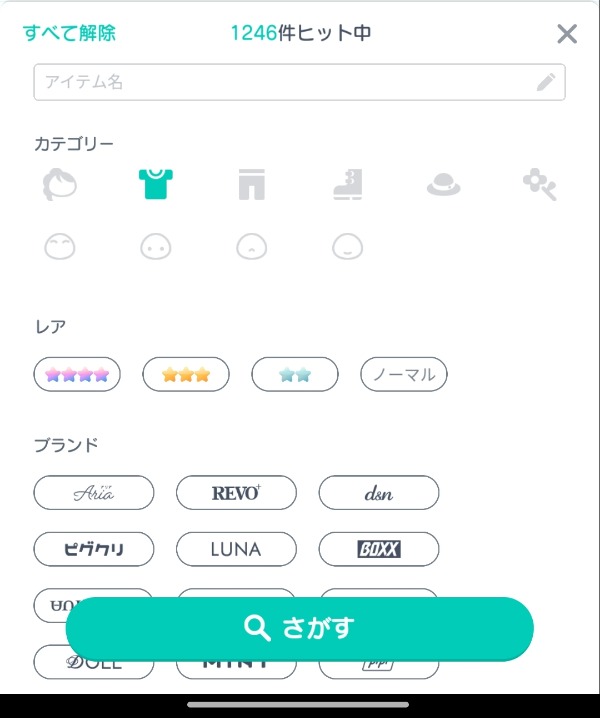The image size is (600, 718).
Task: Choose the ピグクリ brand chip
Action: (x=94, y=549)
